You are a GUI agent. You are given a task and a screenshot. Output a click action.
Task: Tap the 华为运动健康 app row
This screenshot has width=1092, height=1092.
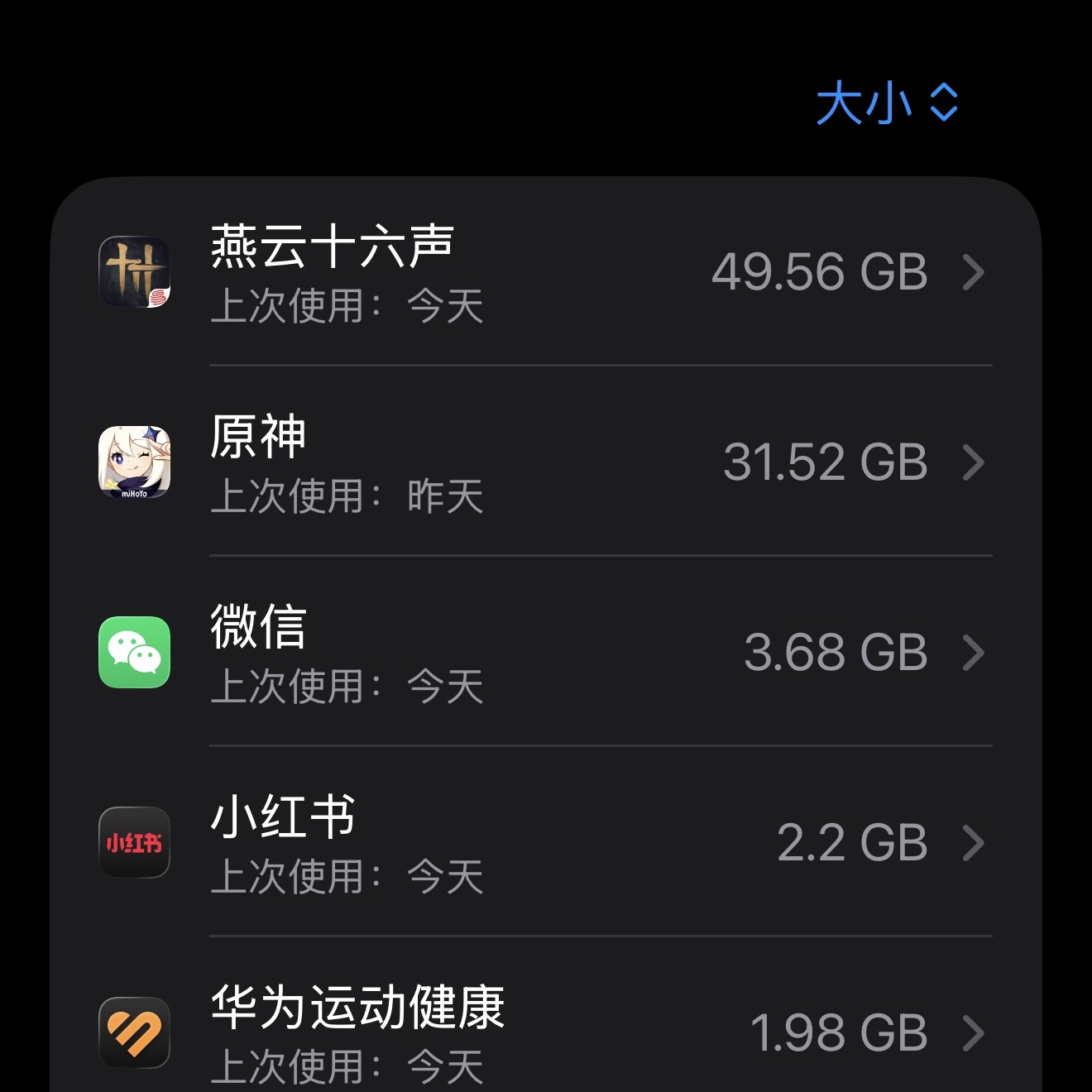coord(544,1032)
